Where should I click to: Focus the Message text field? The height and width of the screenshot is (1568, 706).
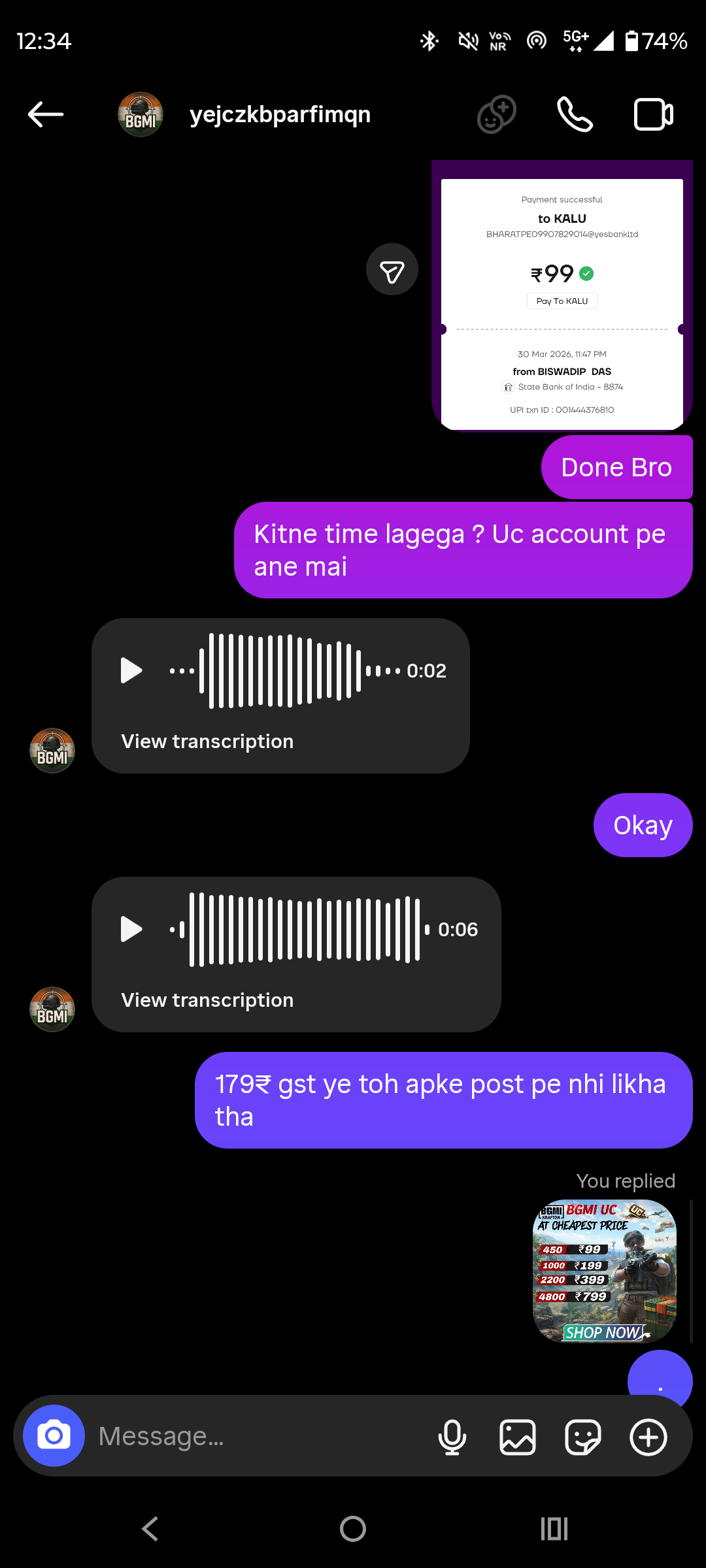[x=255, y=1436]
